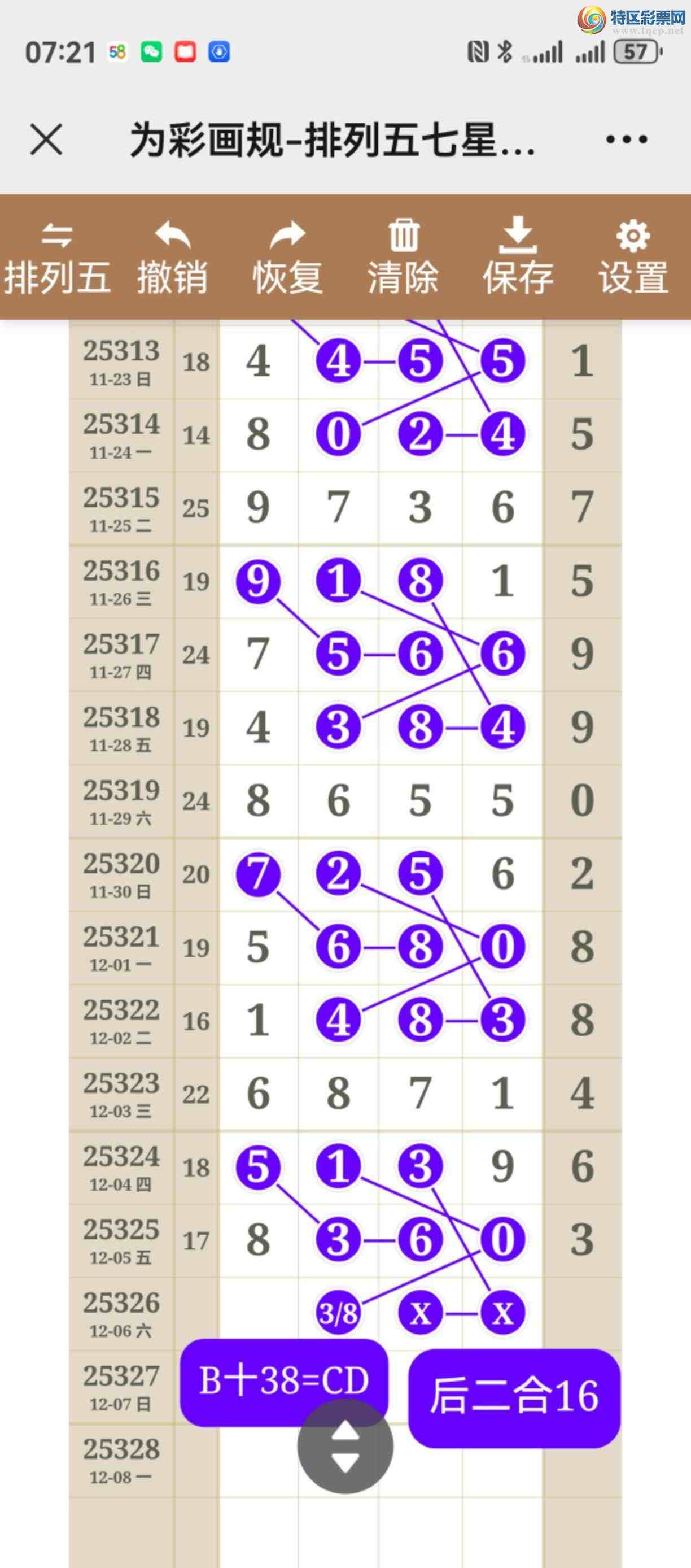
Task: Save the chart with 保存
Action: click(x=518, y=258)
